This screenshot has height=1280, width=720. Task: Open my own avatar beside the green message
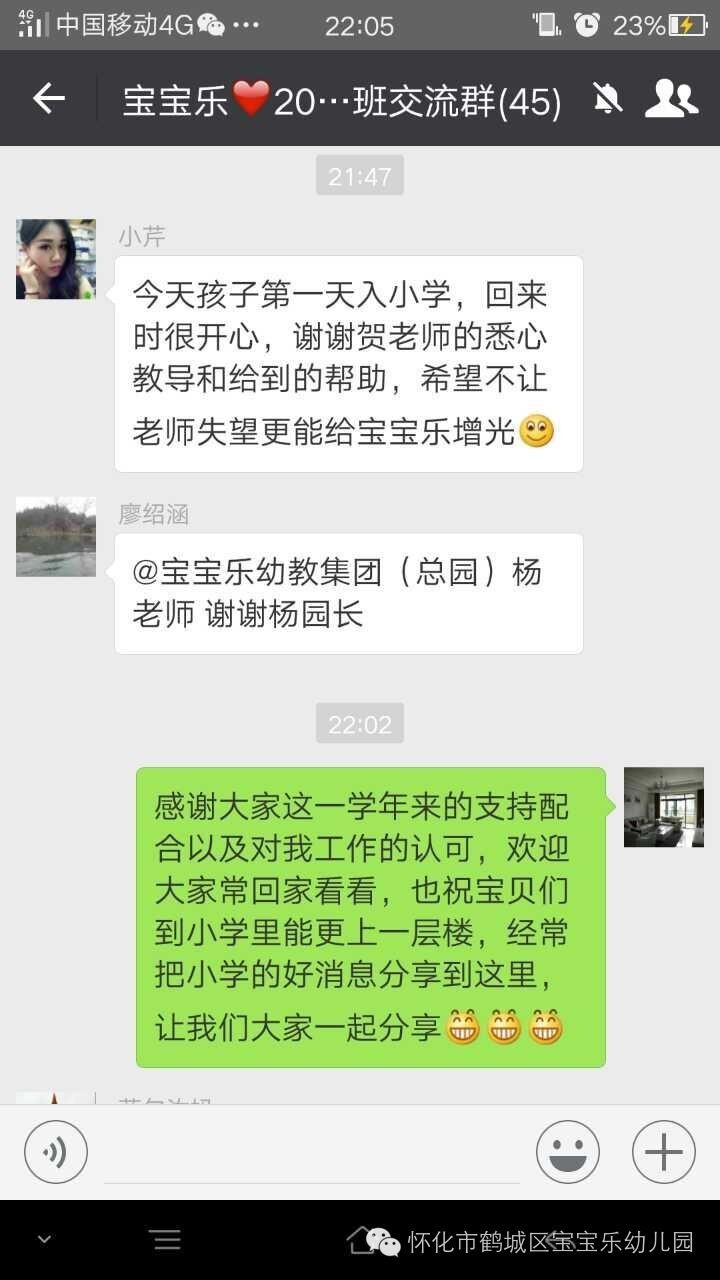pos(664,807)
